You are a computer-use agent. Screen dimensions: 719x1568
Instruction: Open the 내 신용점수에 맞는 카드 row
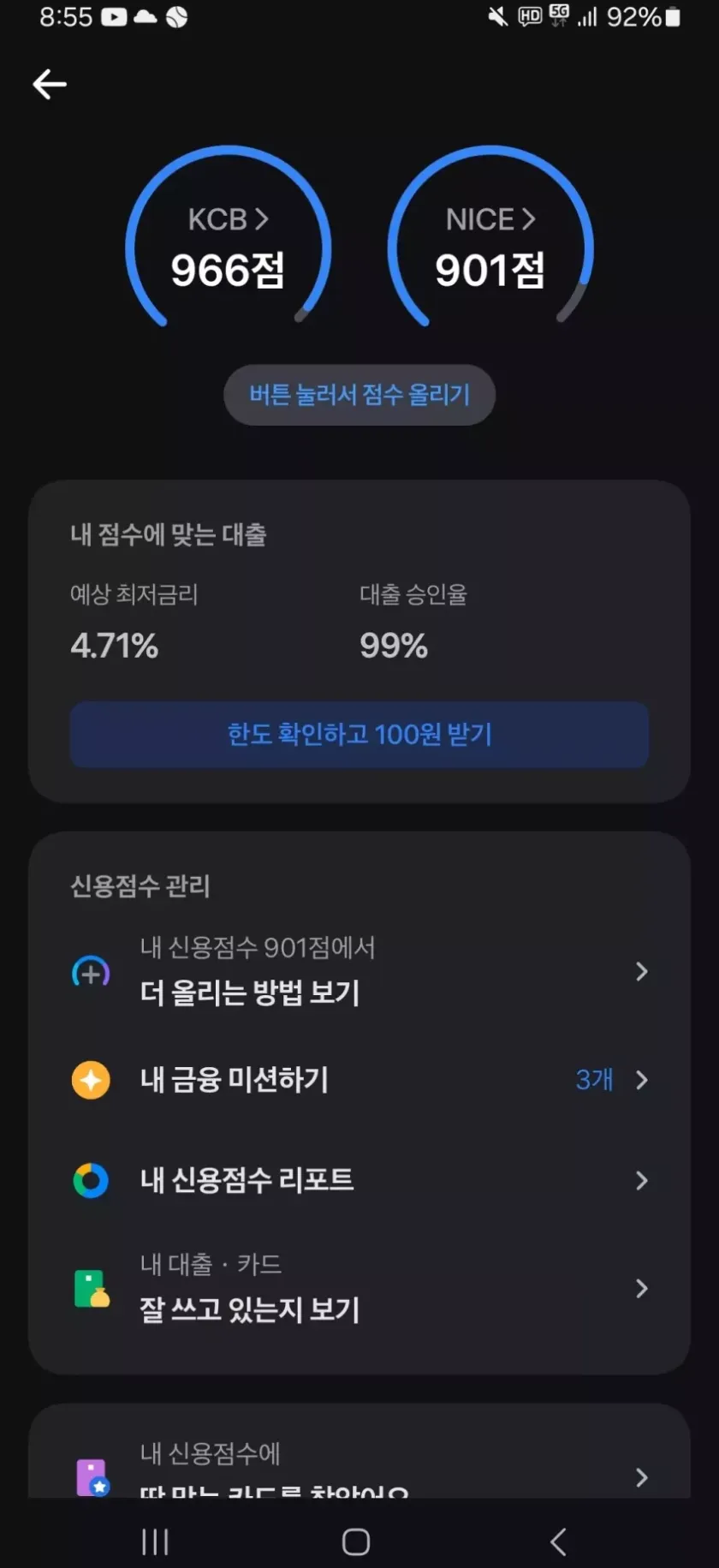(x=359, y=1471)
